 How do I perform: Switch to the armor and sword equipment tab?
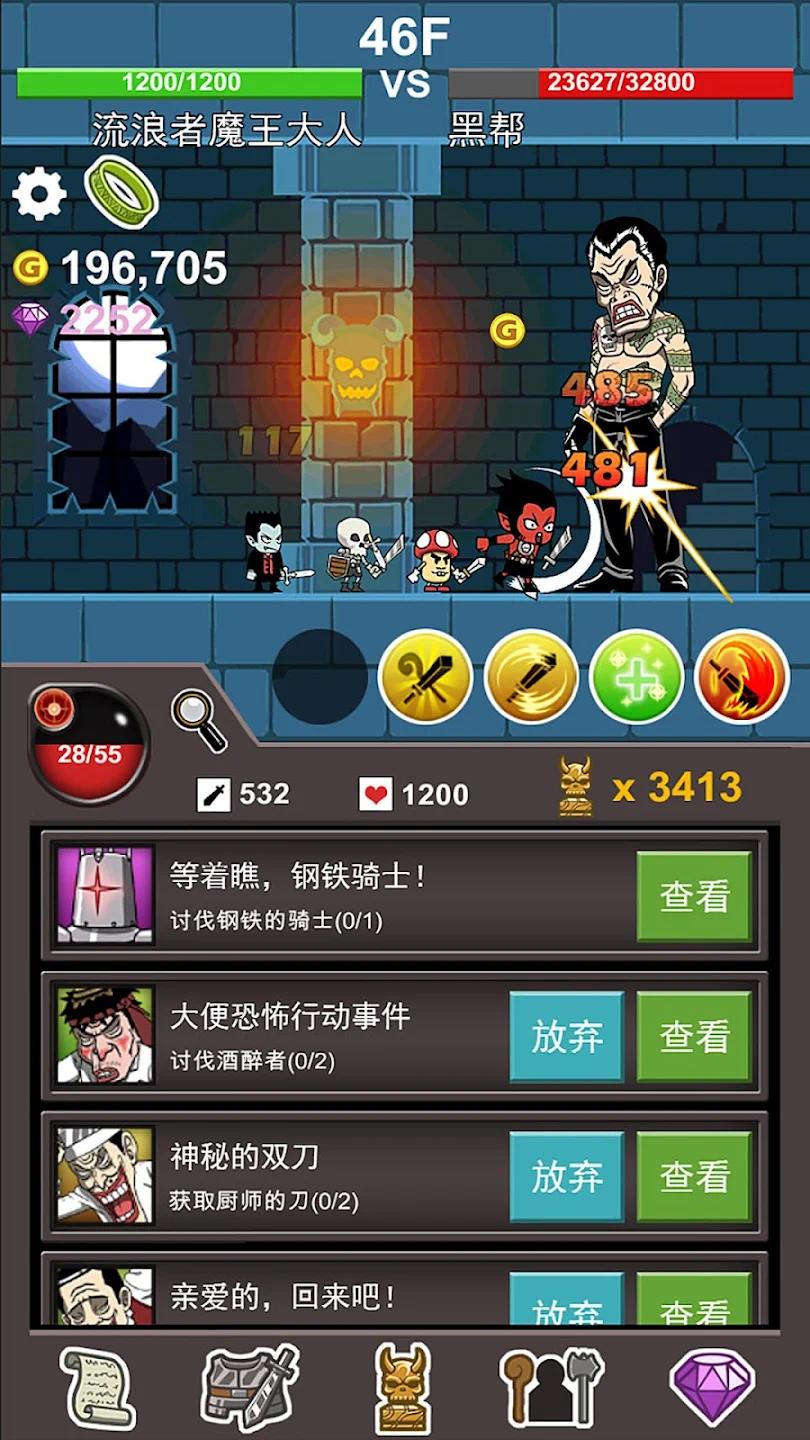coord(250,1387)
